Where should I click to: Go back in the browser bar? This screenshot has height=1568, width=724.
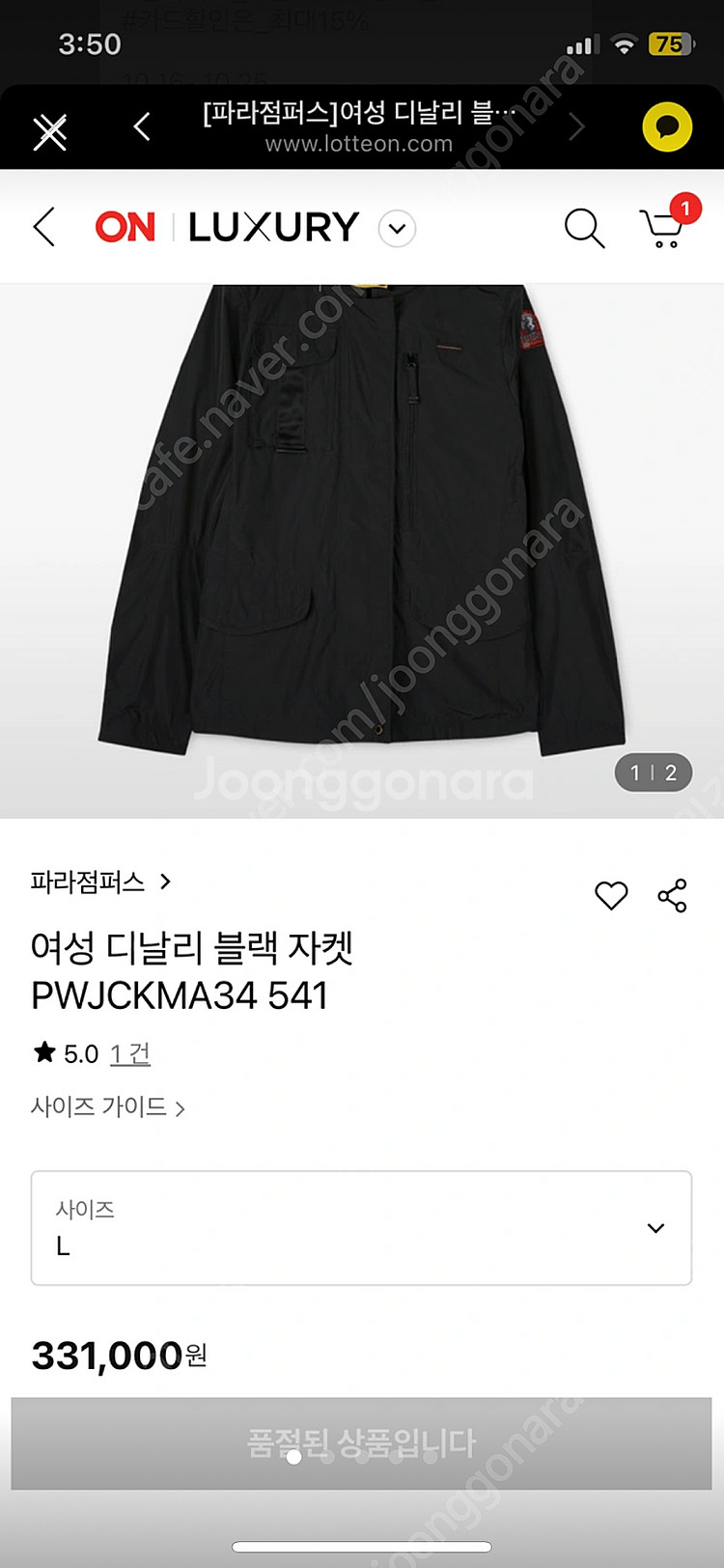coord(142,126)
